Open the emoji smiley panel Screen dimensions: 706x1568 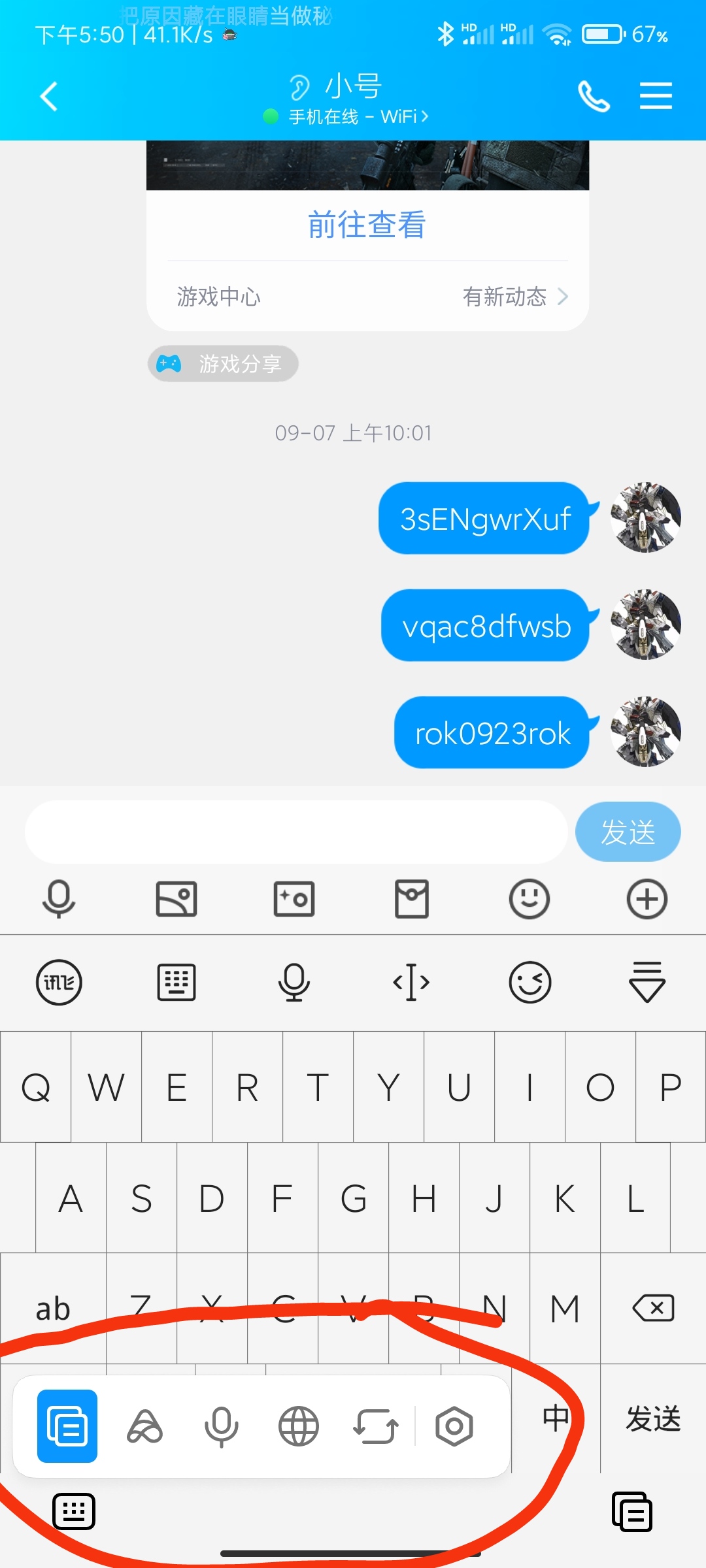529,899
